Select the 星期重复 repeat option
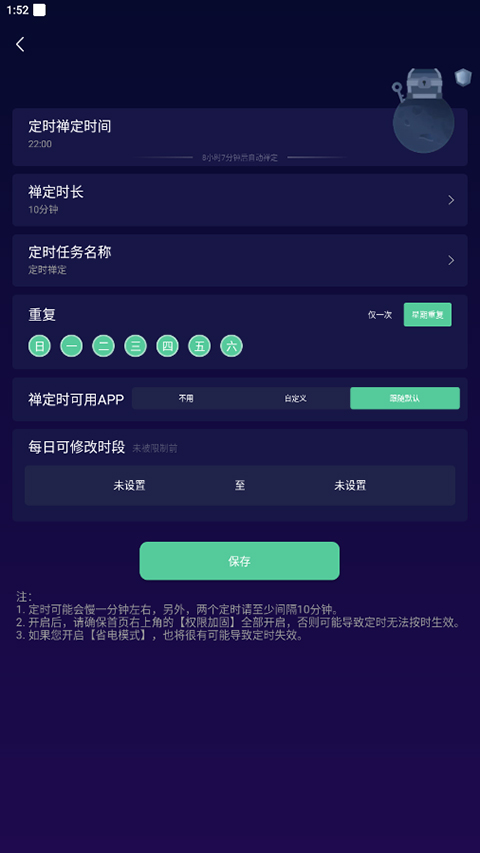 click(x=427, y=315)
